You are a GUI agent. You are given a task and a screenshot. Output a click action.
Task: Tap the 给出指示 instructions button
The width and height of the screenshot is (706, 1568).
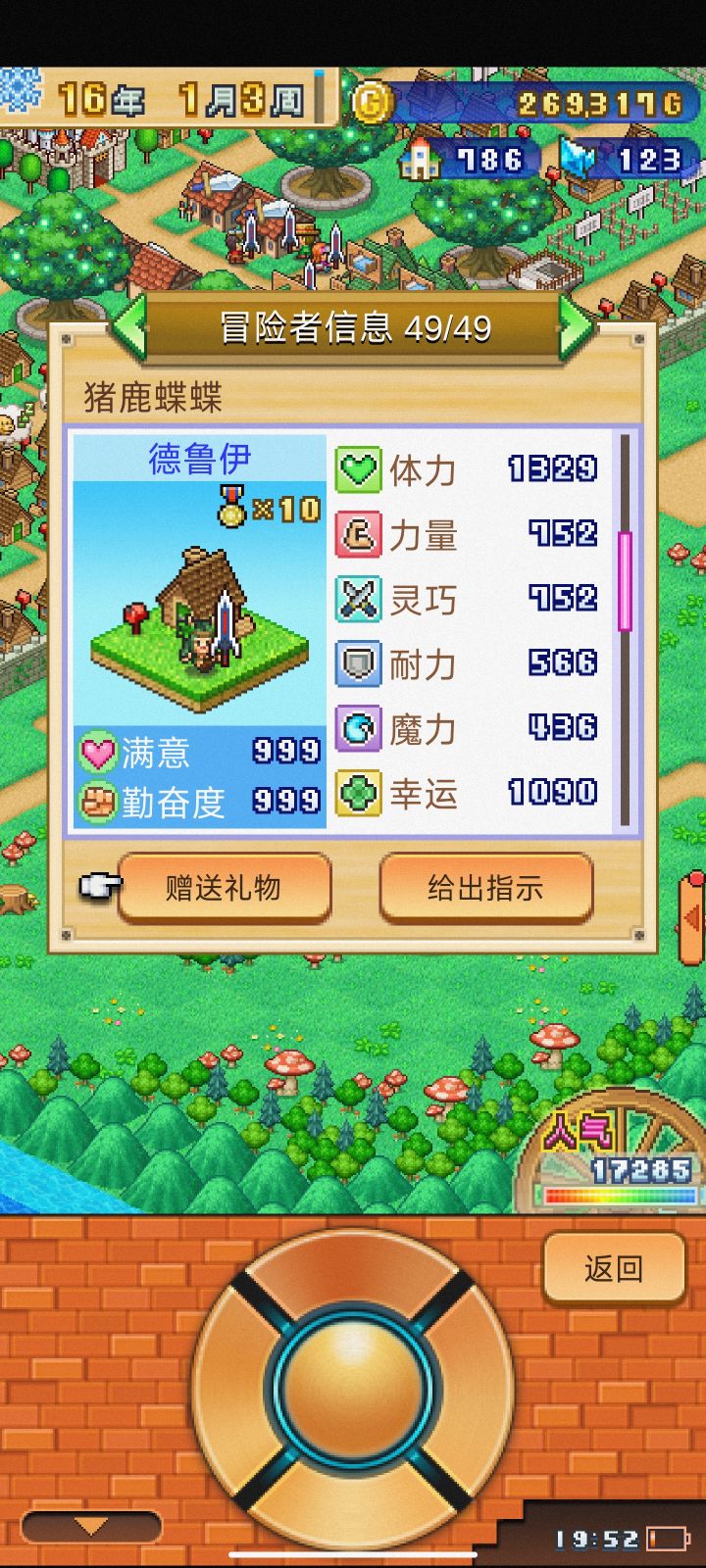click(x=485, y=888)
